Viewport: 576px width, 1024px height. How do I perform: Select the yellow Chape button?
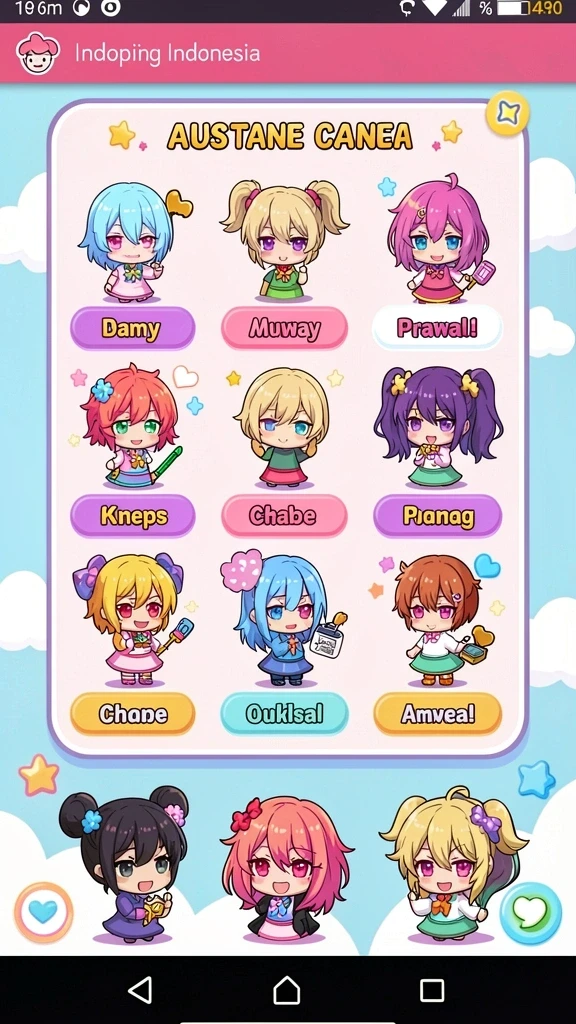pos(133,714)
